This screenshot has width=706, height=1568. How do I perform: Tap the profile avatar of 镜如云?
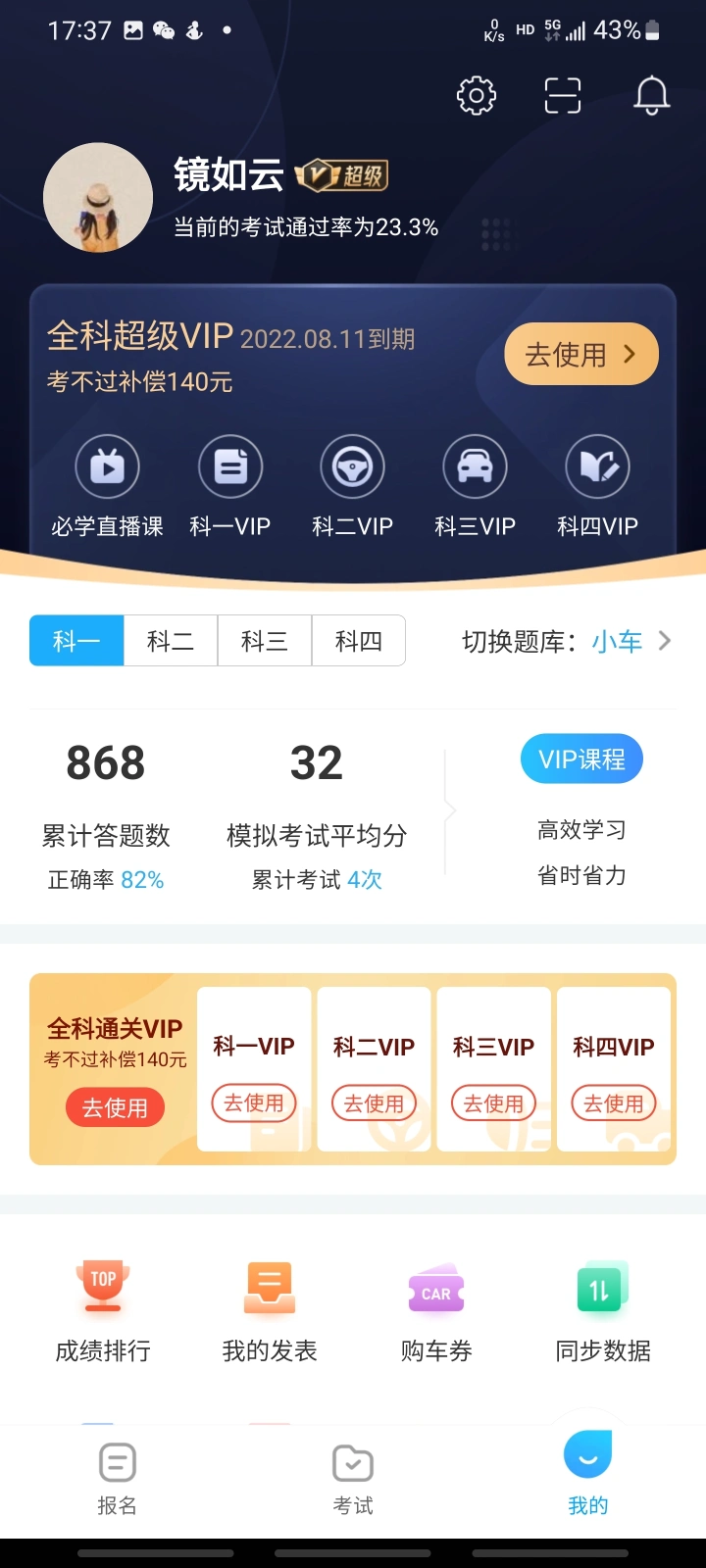pyautogui.click(x=98, y=198)
